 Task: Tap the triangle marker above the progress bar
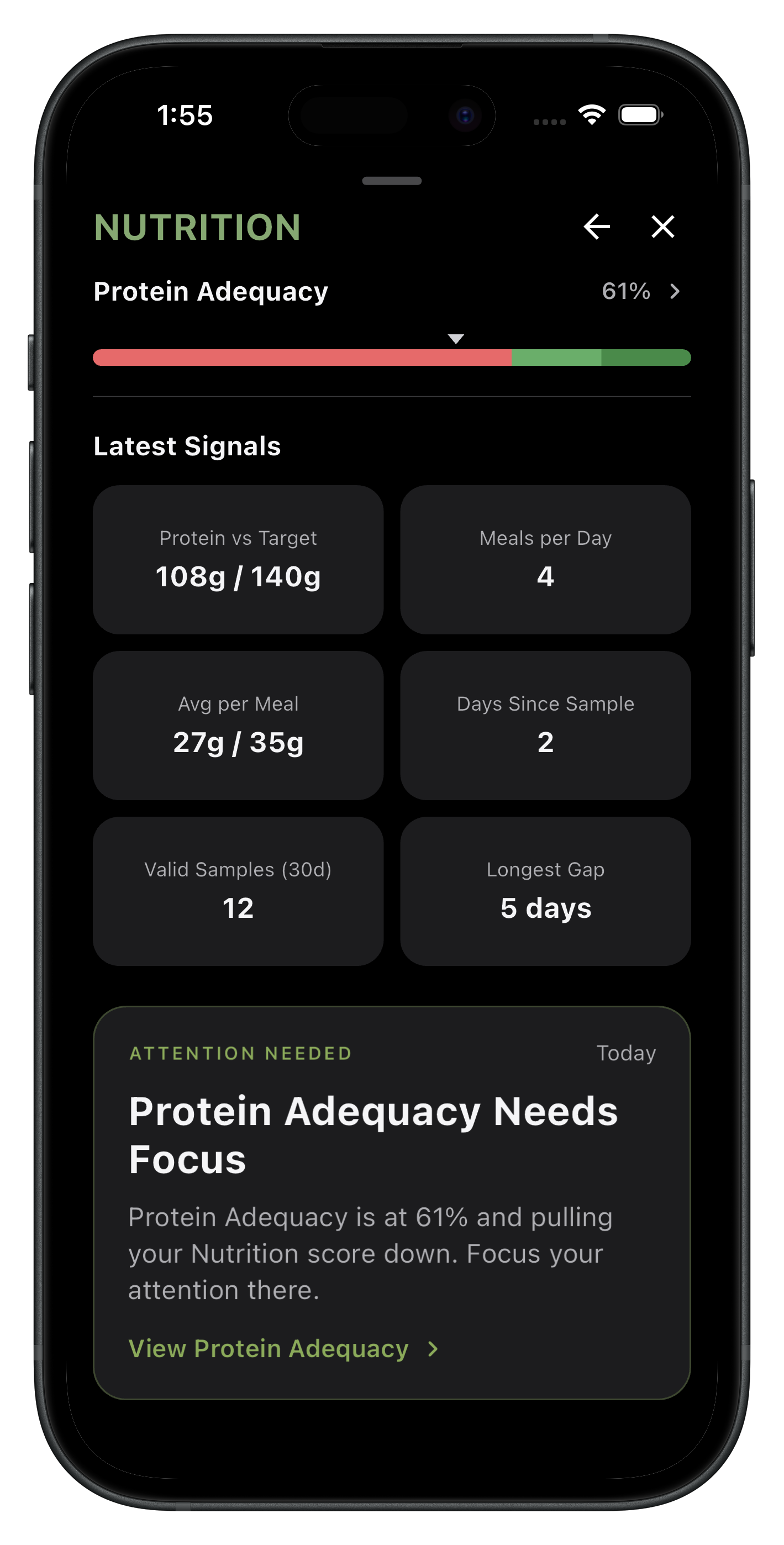[x=456, y=338]
